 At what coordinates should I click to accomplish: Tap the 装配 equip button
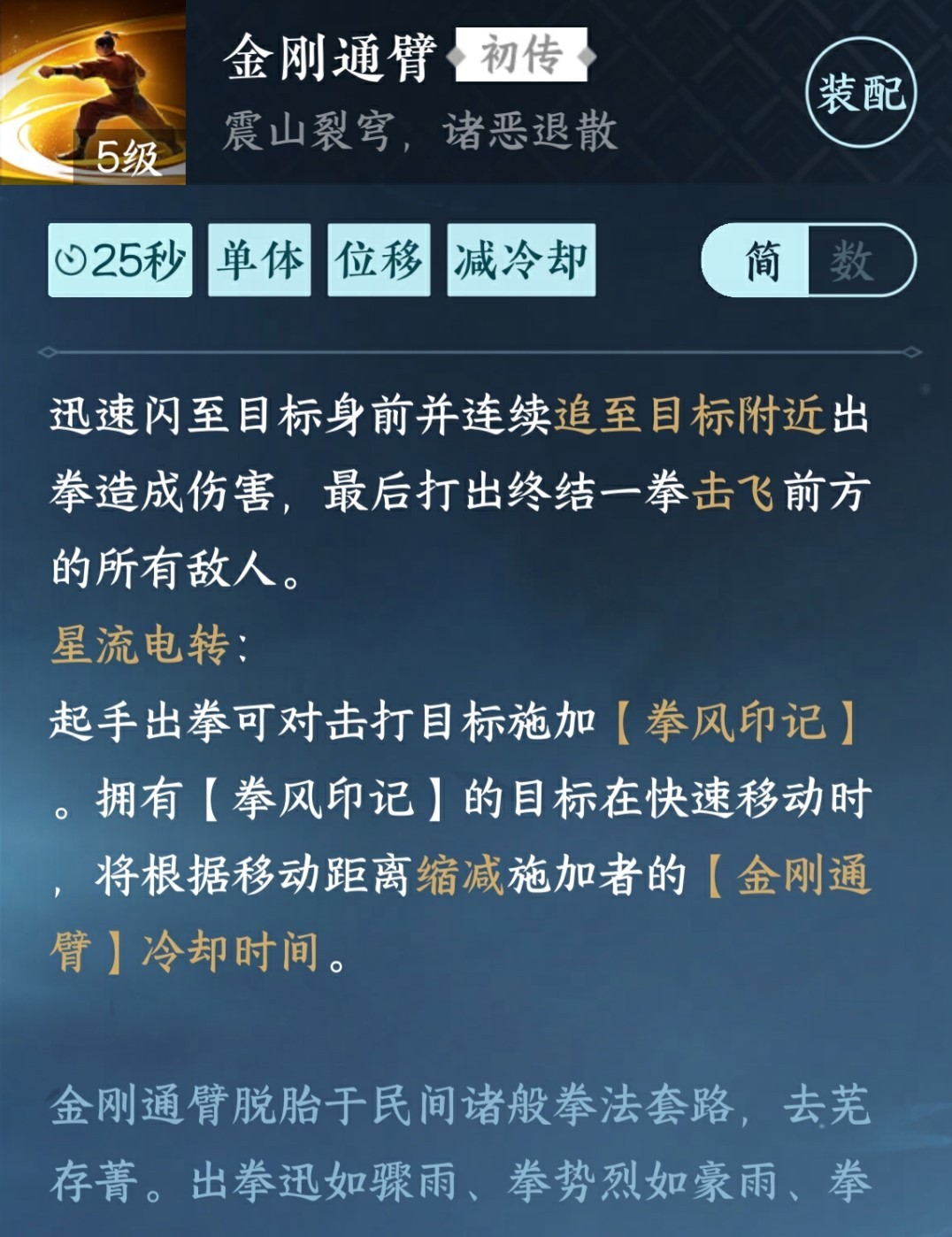pyautogui.click(x=861, y=93)
